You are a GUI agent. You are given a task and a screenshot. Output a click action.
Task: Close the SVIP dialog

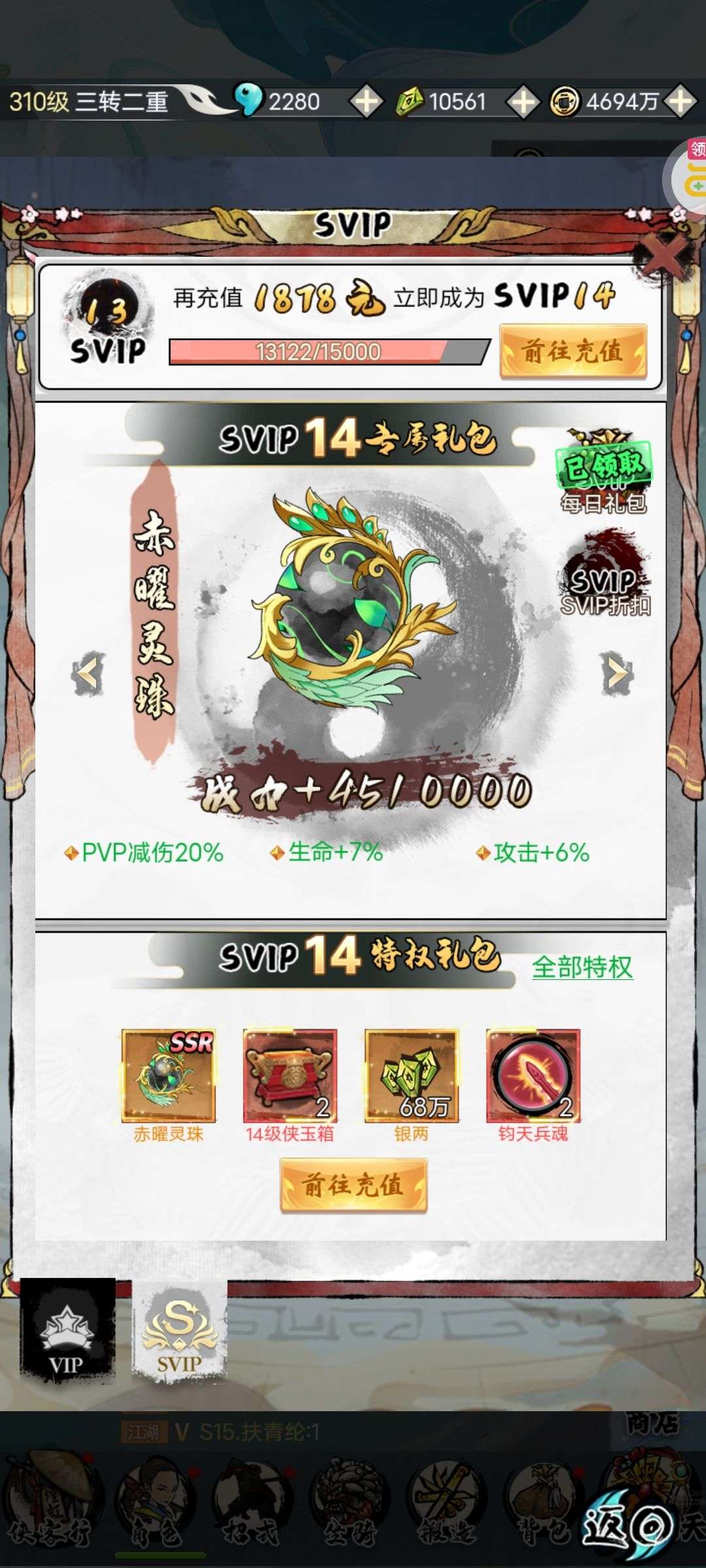pyautogui.click(x=662, y=253)
